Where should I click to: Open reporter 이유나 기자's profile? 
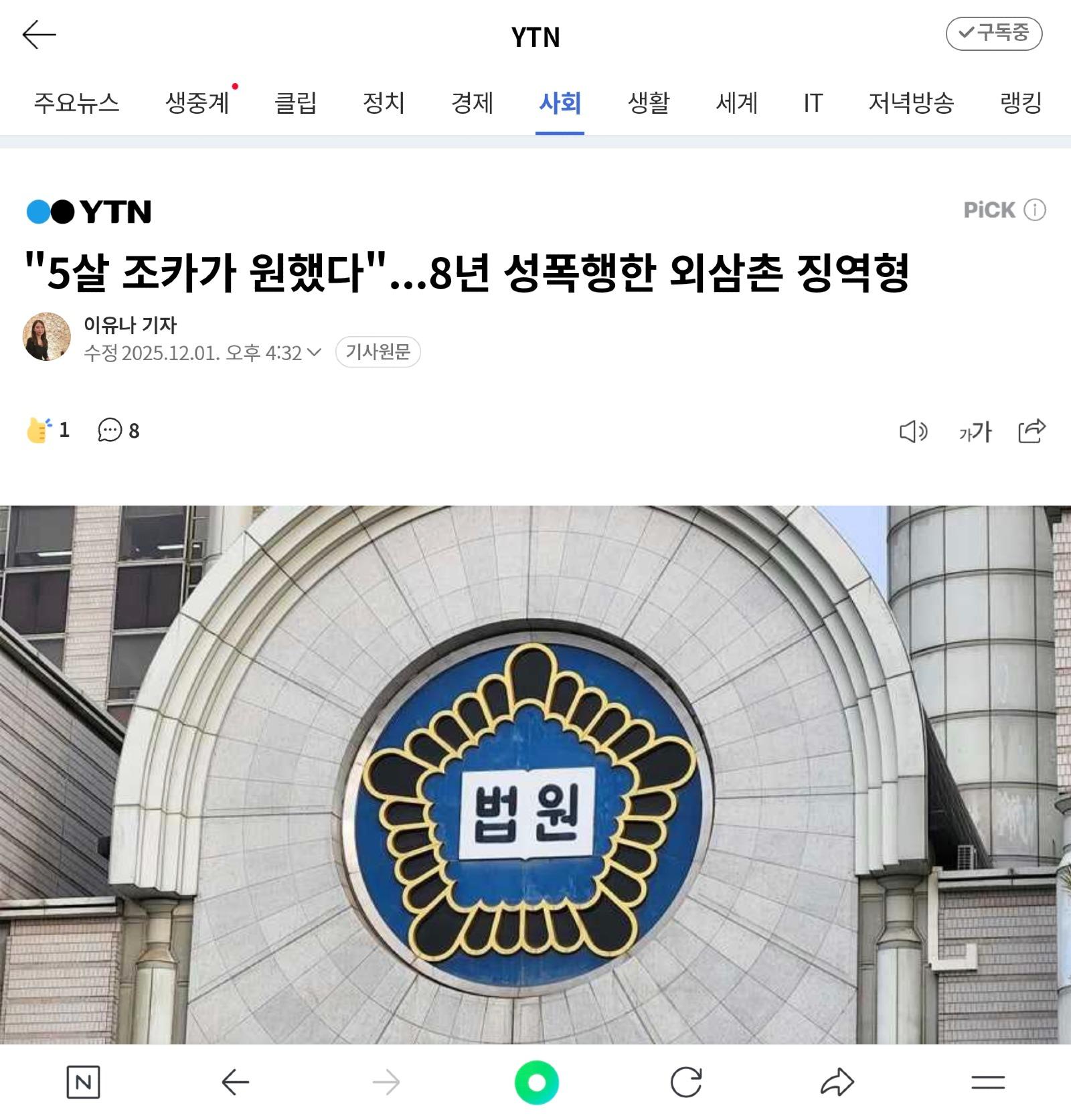(130, 325)
